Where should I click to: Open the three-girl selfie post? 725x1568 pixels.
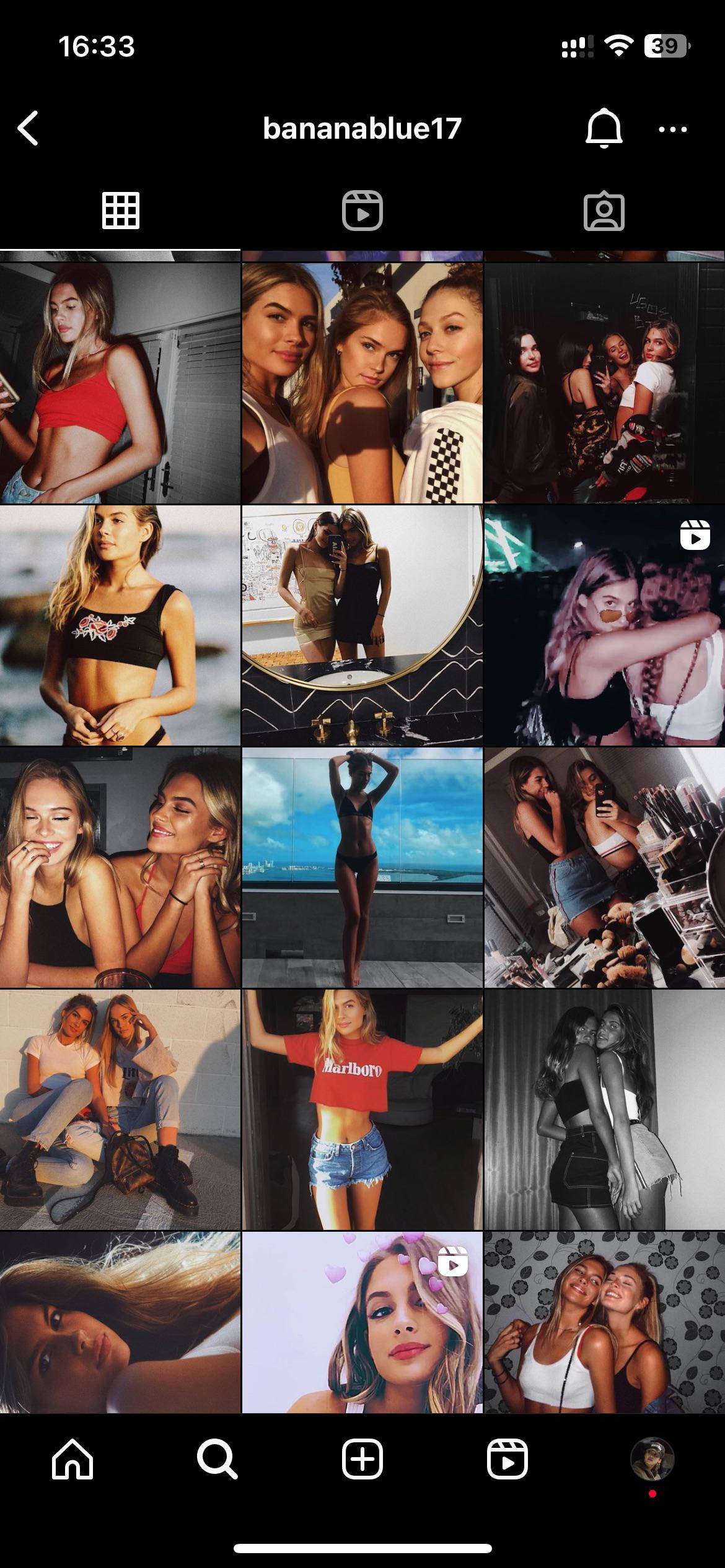coord(362,383)
